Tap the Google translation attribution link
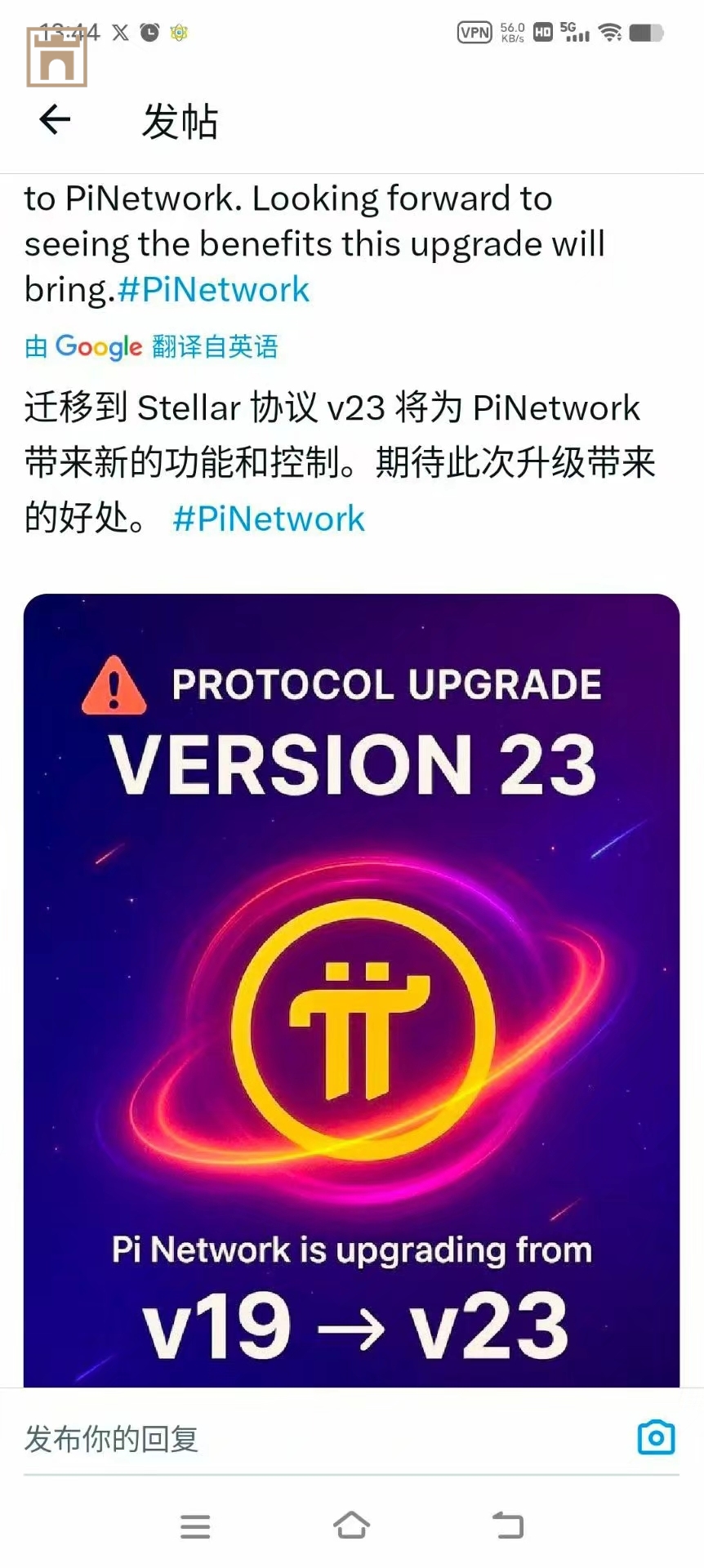 151,347
